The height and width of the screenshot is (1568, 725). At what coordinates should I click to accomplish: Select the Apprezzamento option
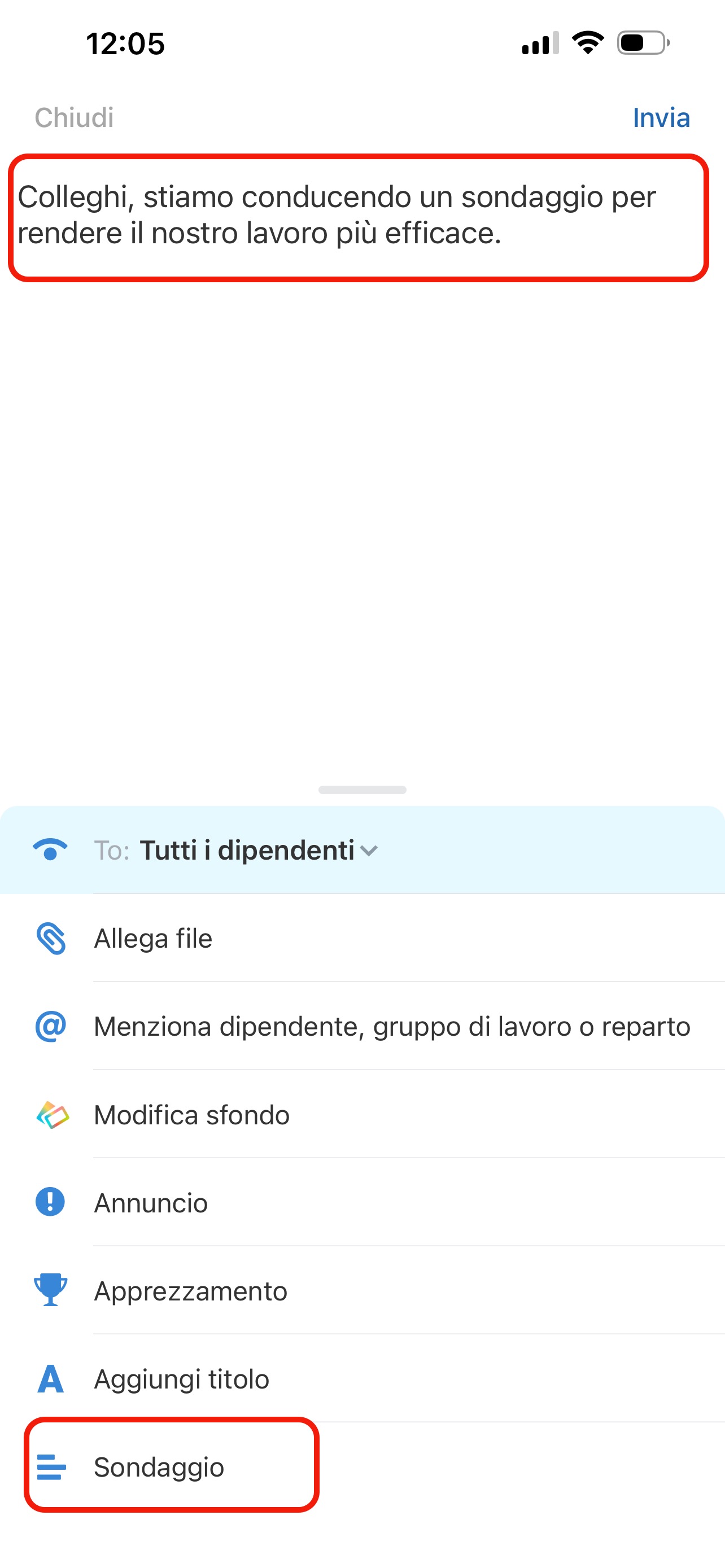(190, 1291)
